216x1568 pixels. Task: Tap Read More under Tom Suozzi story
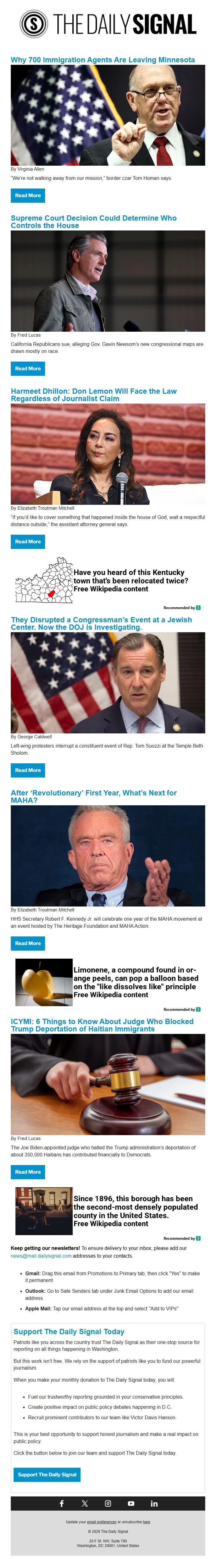(x=27, y=770)
